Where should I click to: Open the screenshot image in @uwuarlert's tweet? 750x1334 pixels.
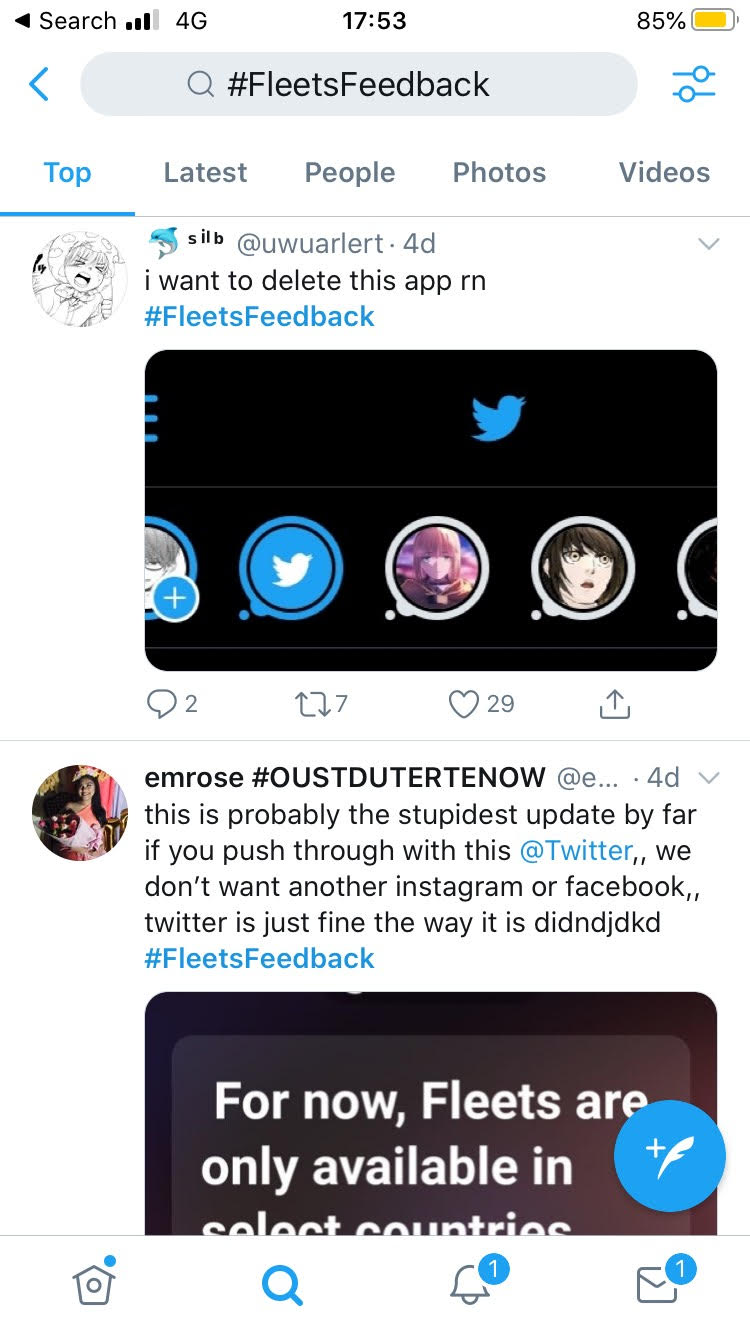431,510
